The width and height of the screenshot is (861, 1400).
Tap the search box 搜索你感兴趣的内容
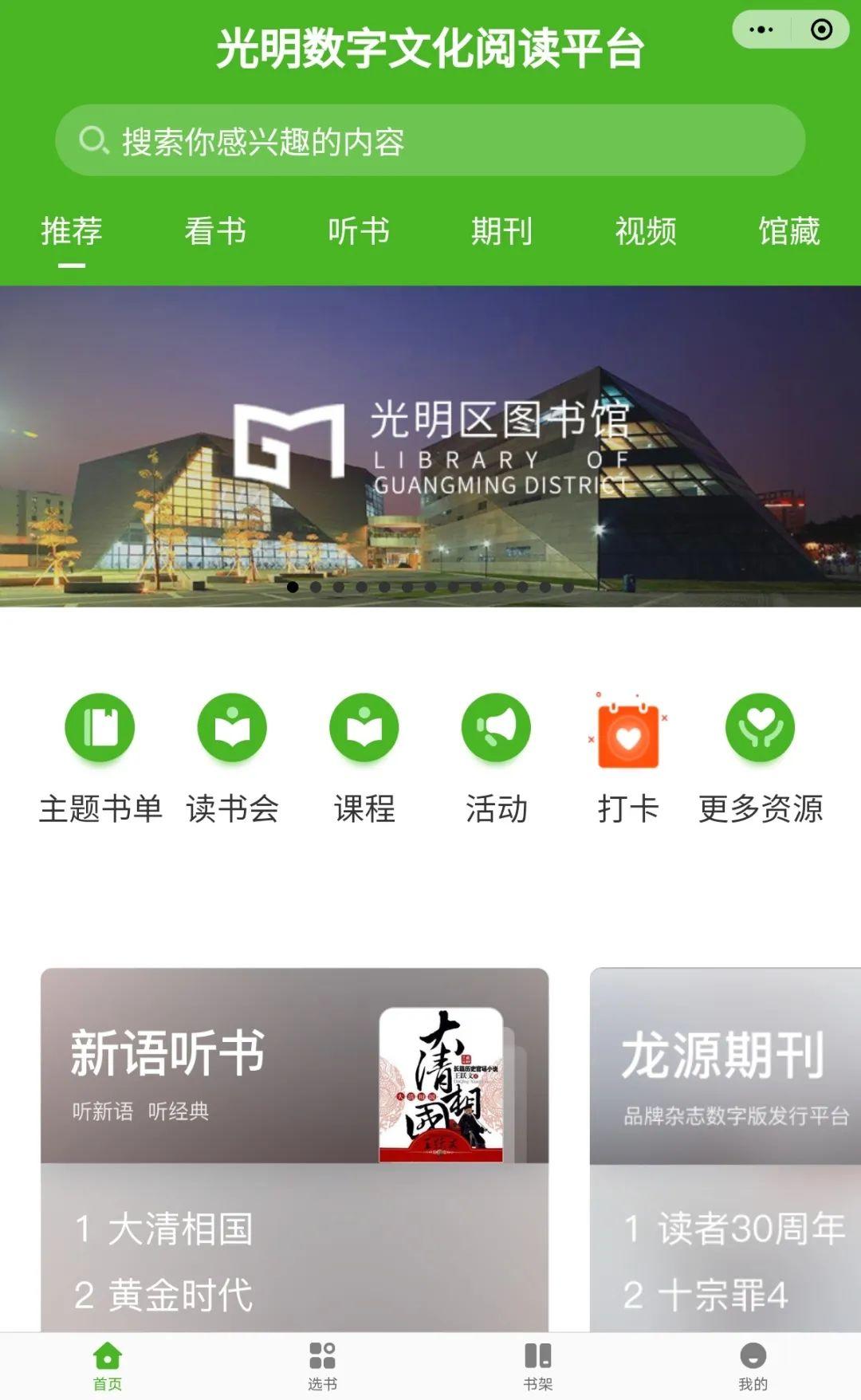[x=430, y=141]
